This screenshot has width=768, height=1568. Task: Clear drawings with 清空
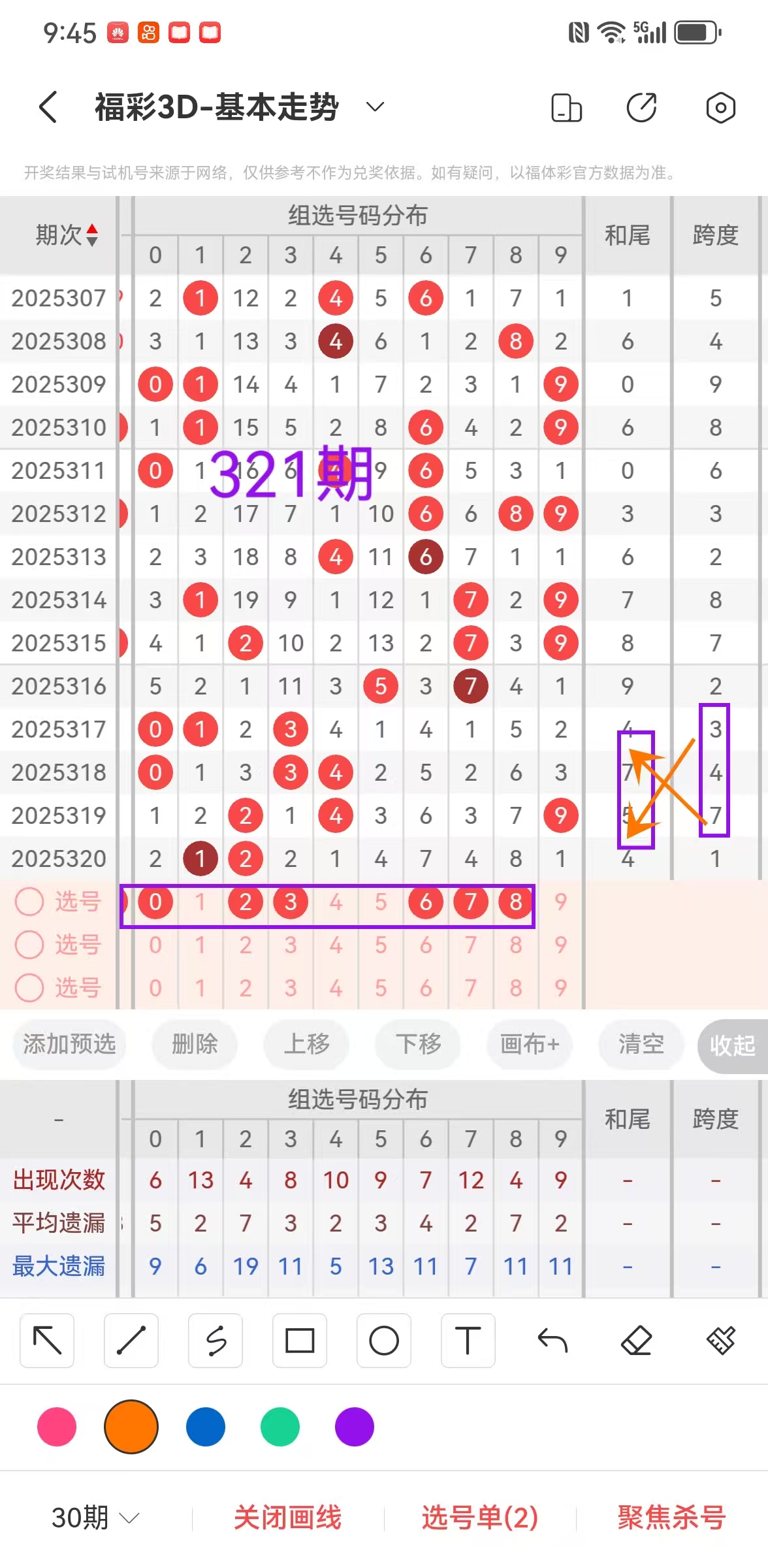click(641, 1044)
